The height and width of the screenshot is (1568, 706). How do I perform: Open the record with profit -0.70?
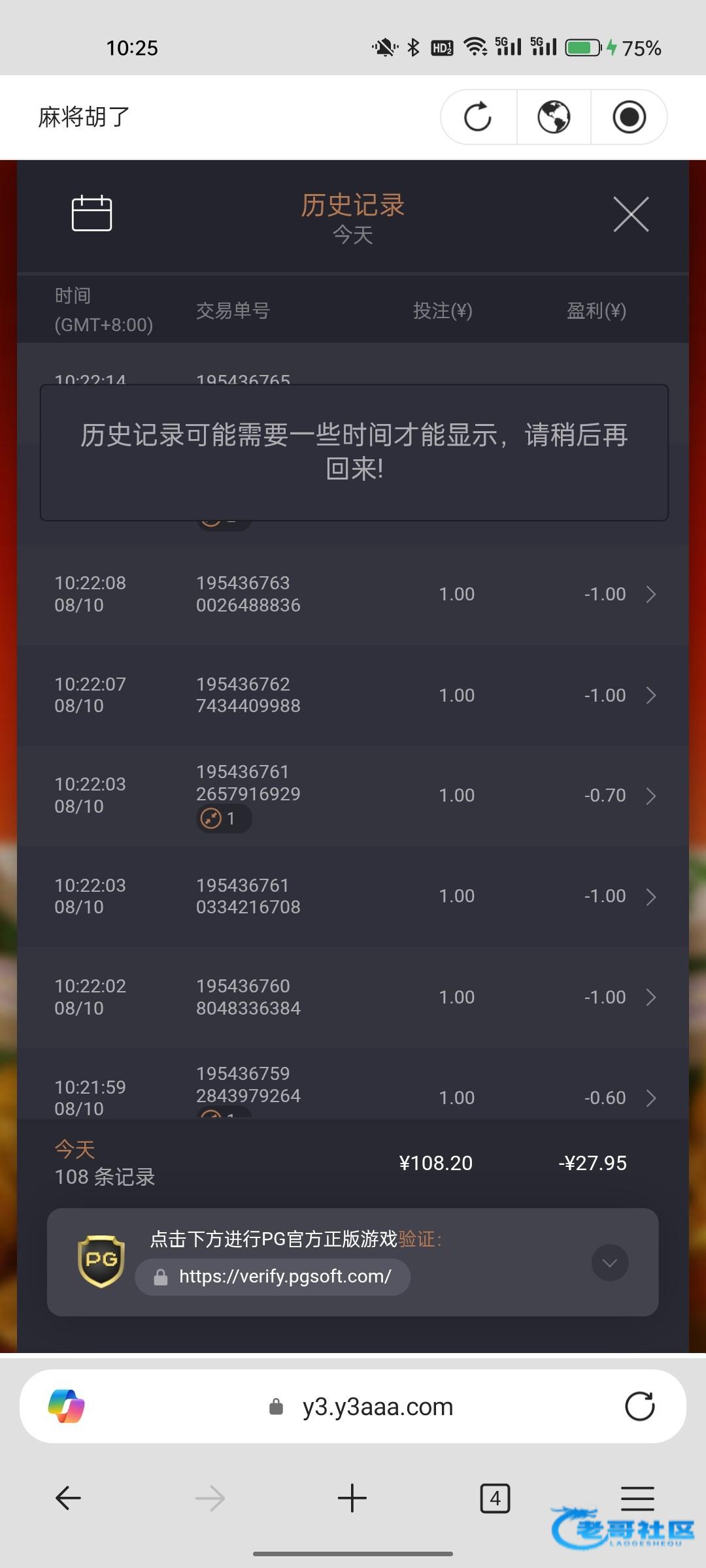(x=353, y=796)
